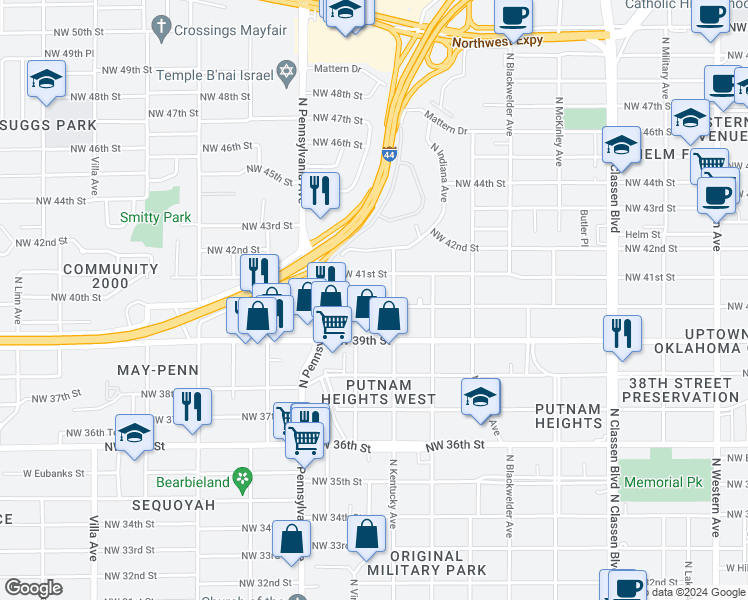Select the grocery cart marker near Helm
This screenshot has width=748, height=600.
(709, 162)
